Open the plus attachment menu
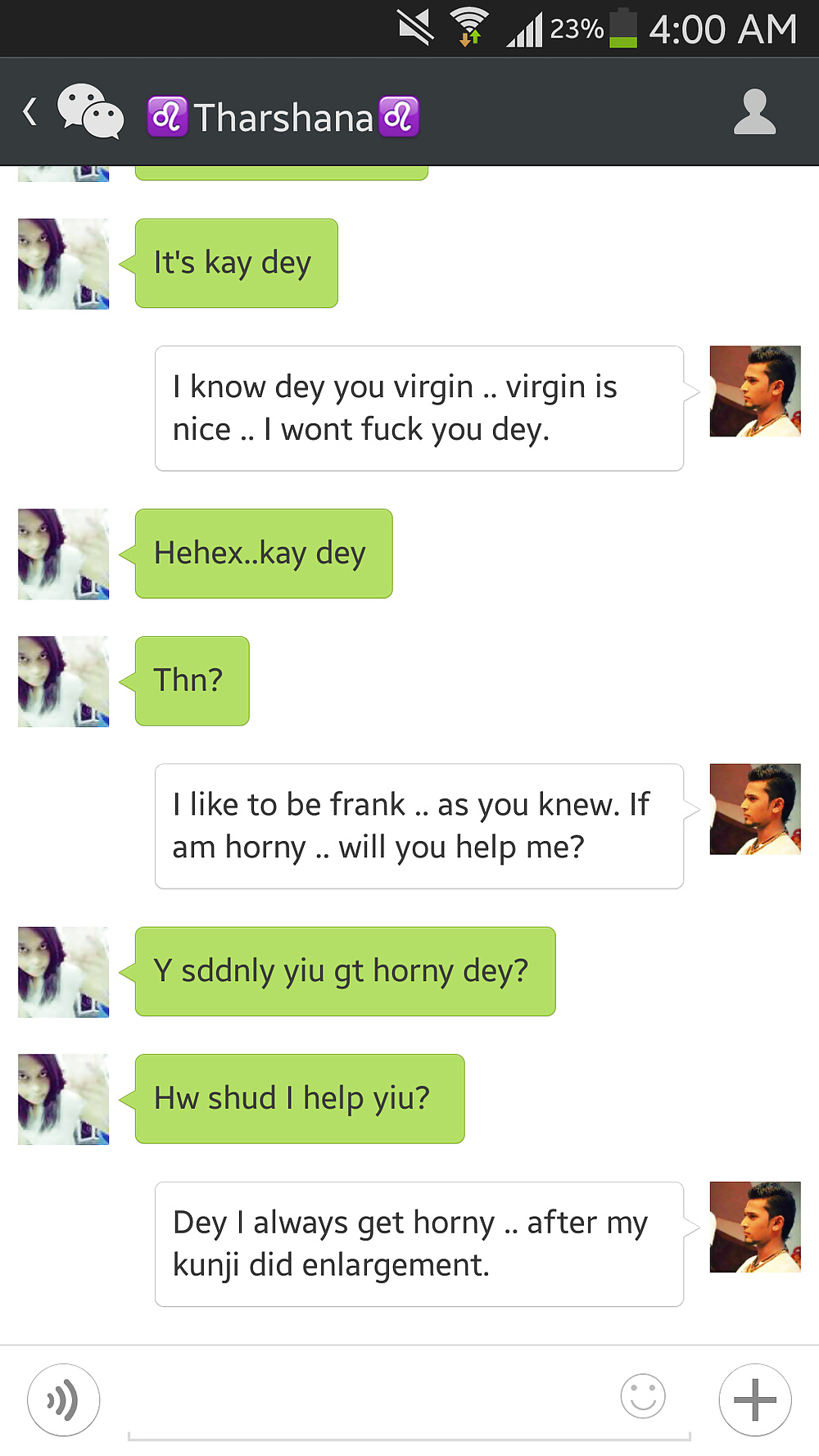The width and height of the screenshot is (819, 1456). click(x=755, y=1399)
